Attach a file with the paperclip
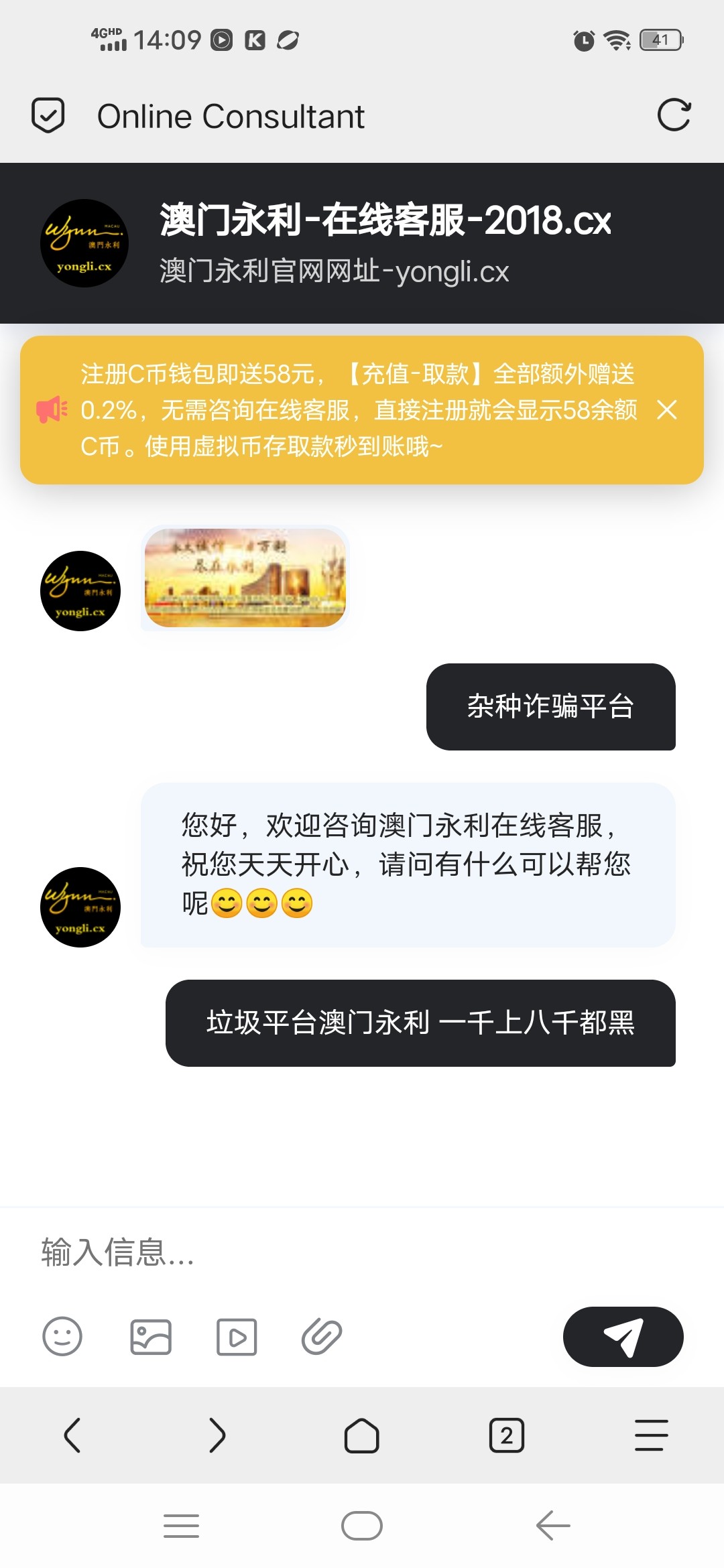Image resolution: width=724 pixels, height=1568 pixels. [322, 1337]
